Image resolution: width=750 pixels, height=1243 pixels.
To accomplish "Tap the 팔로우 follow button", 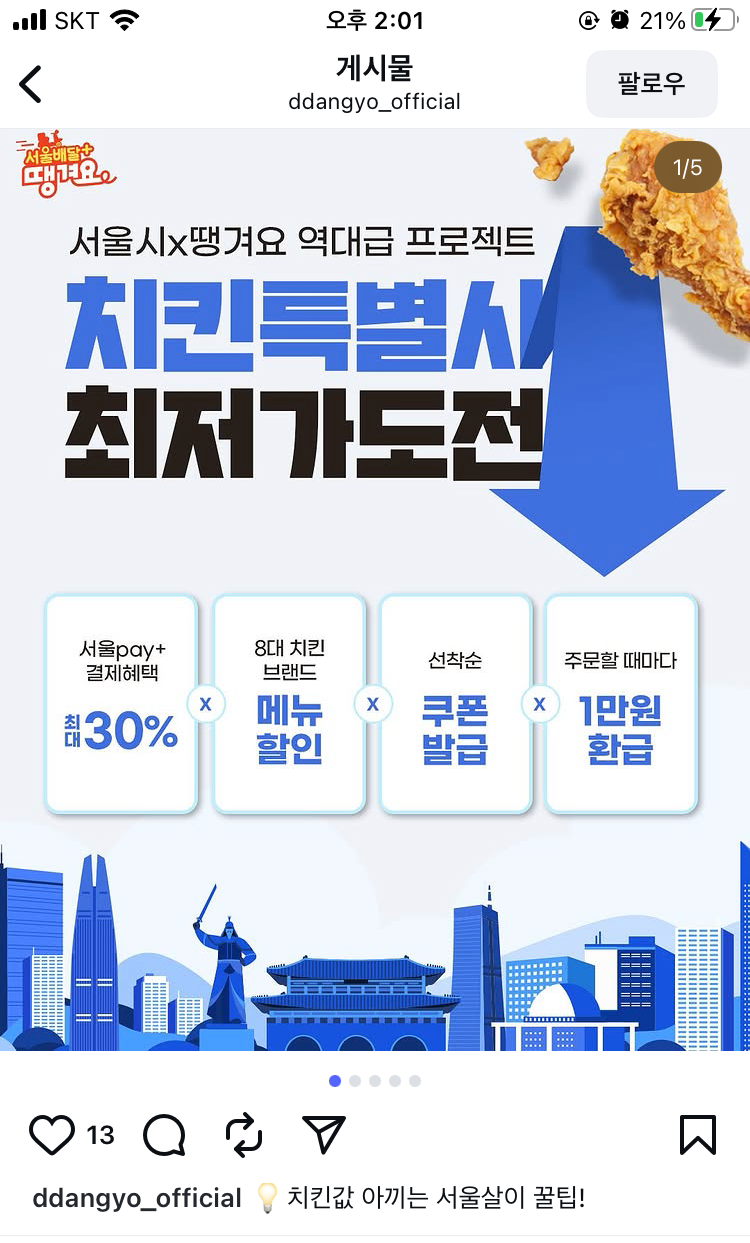I will coord(651,84).
